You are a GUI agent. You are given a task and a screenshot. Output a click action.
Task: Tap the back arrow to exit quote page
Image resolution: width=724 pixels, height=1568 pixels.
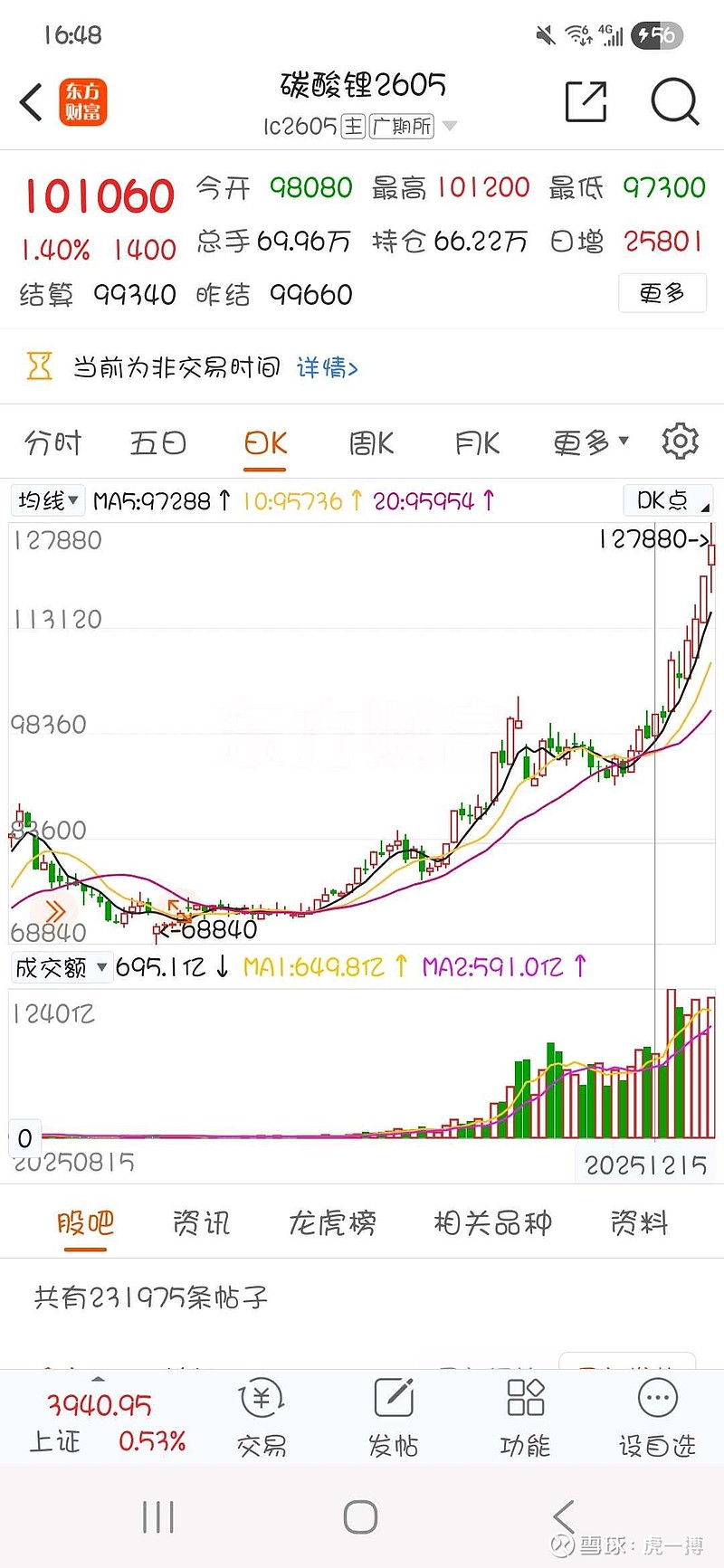30,102
